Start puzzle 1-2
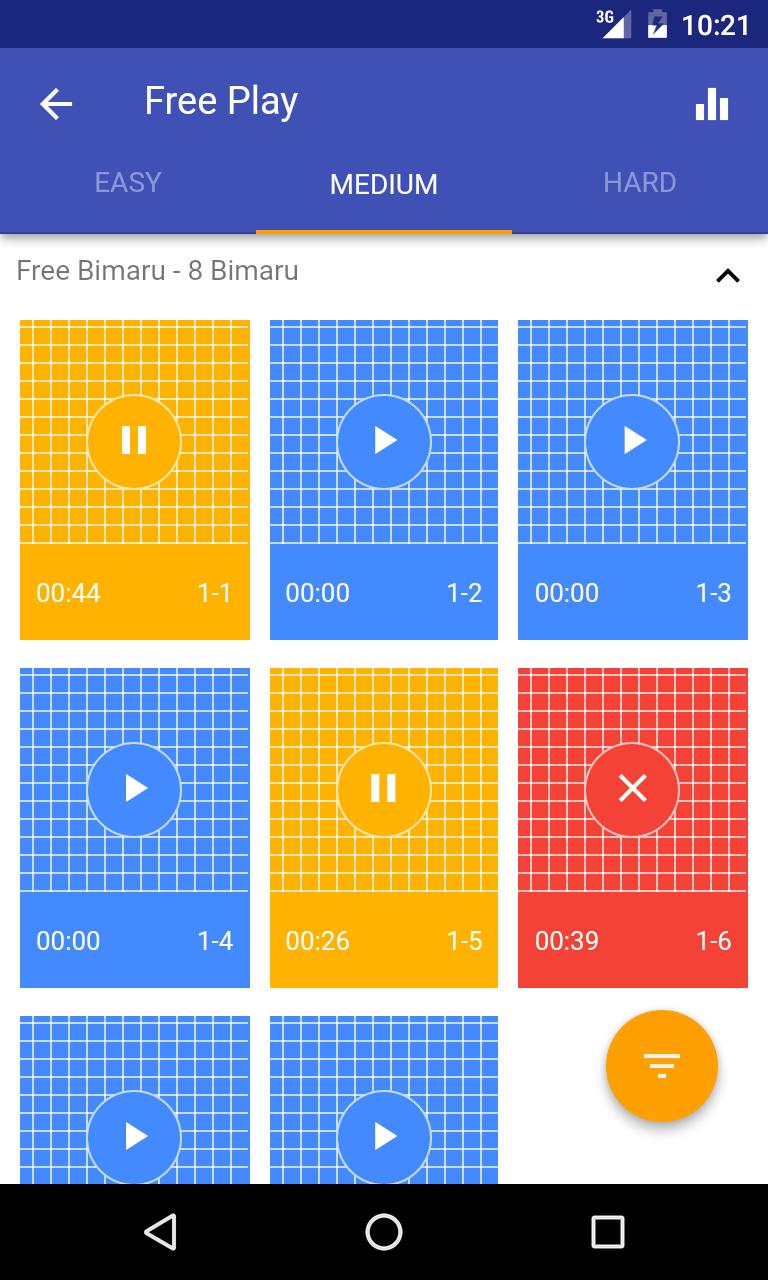 384,441
